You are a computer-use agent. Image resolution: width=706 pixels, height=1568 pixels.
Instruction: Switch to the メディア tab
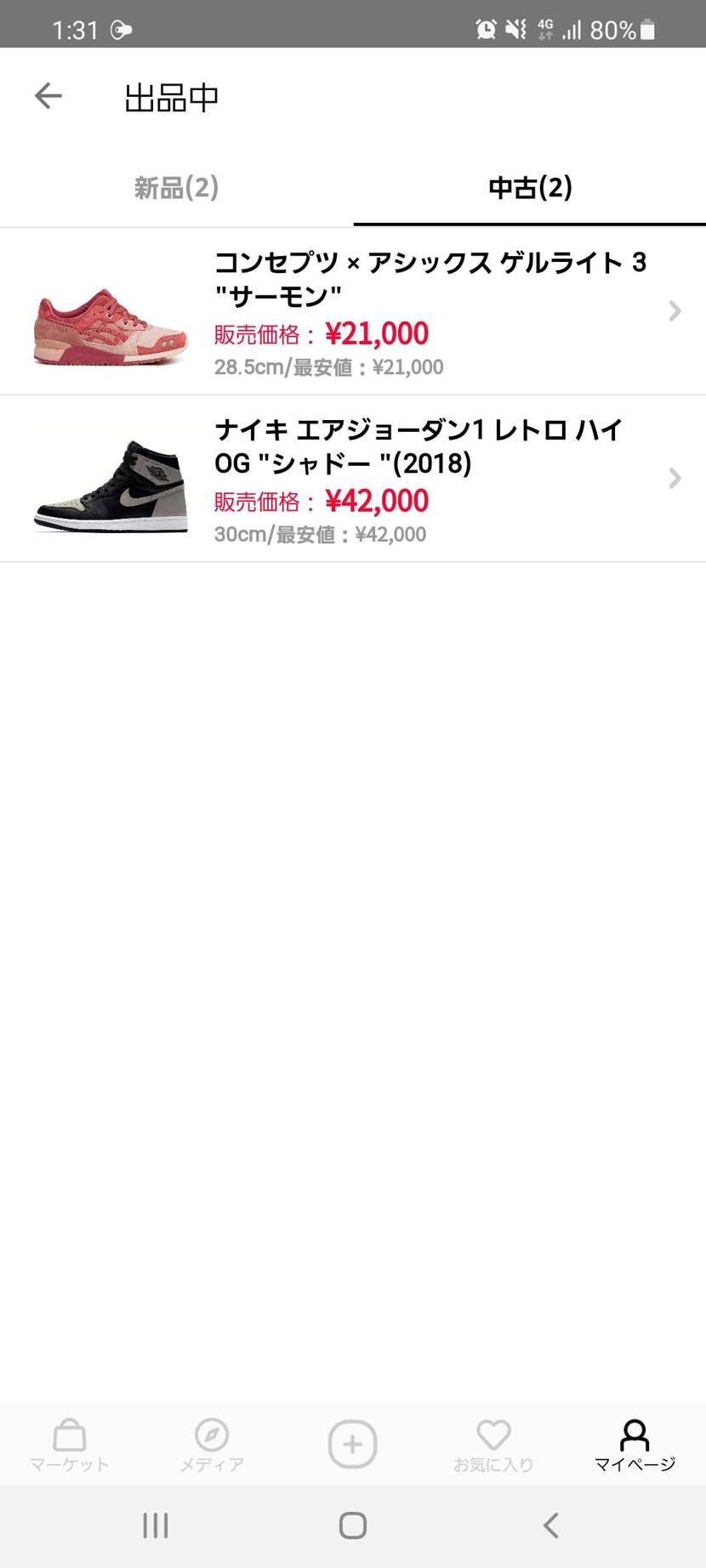click(212, 1445)
